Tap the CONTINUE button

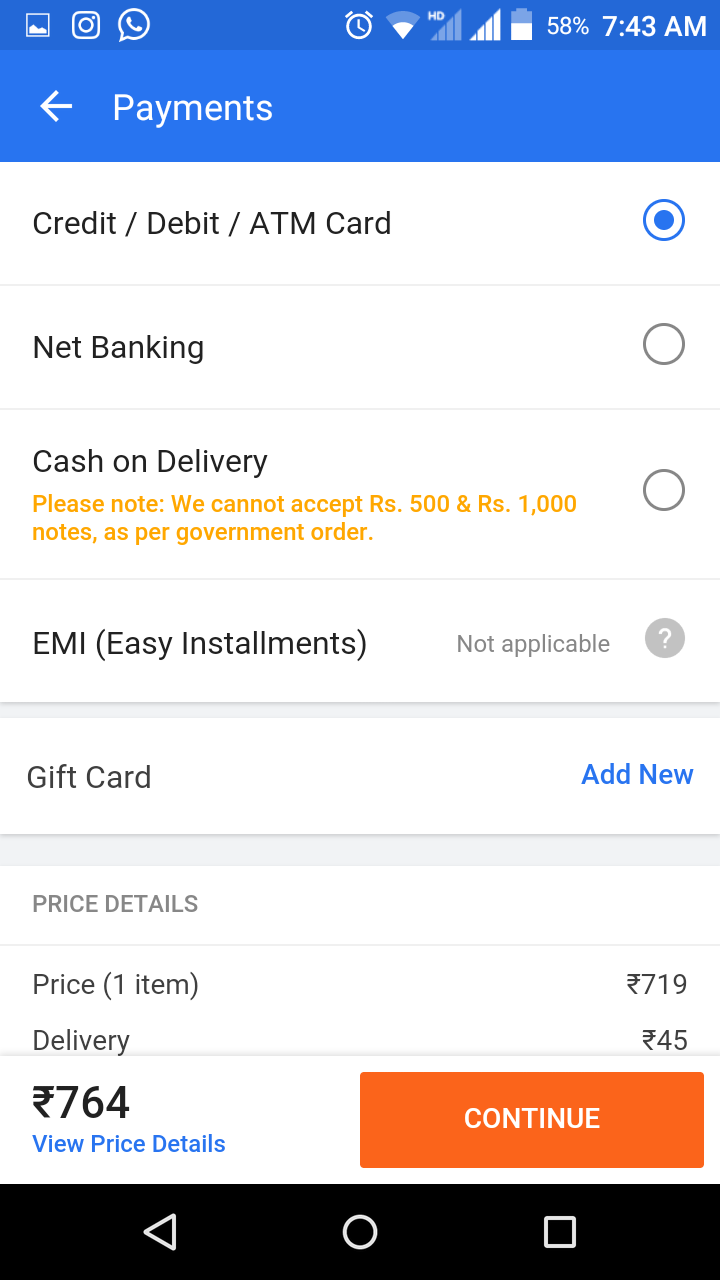tap(532, 1119)
